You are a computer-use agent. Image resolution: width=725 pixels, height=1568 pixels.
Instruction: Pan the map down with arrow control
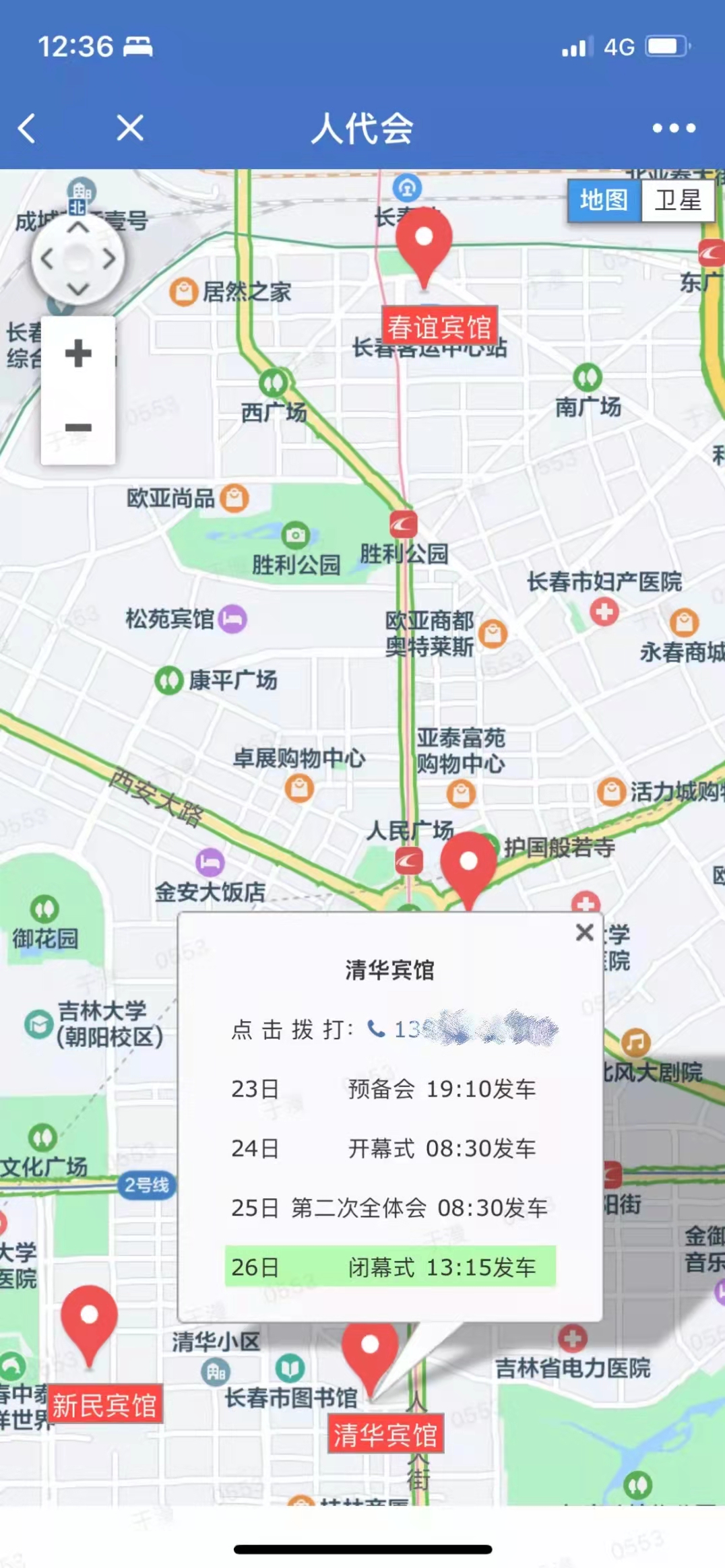coord(78,290)
